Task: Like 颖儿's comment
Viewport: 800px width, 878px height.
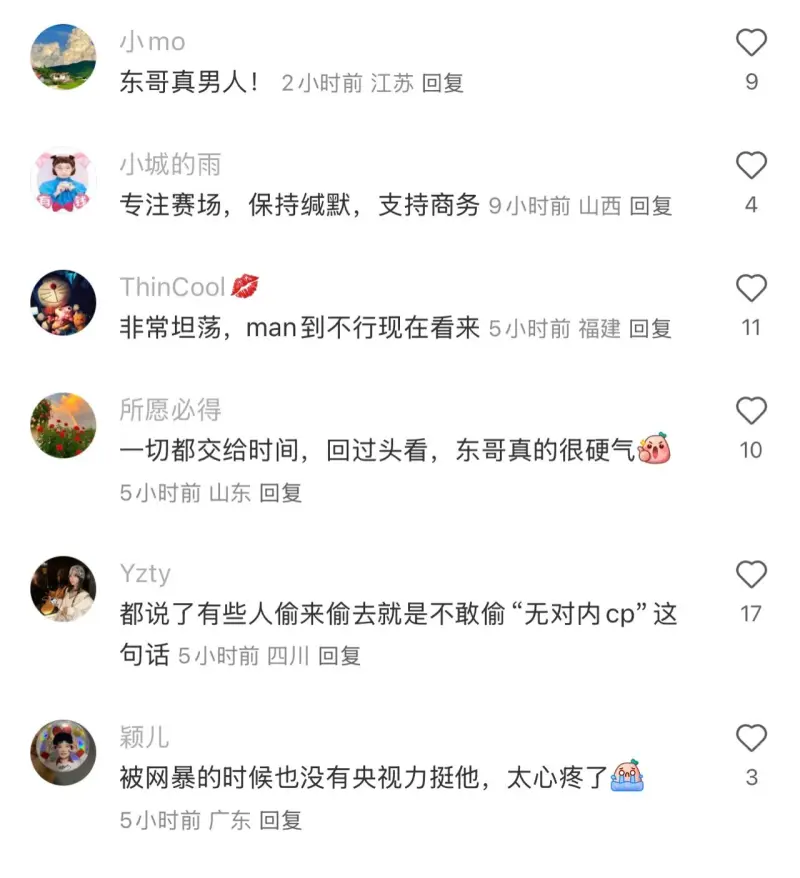Action: point(751,738)
